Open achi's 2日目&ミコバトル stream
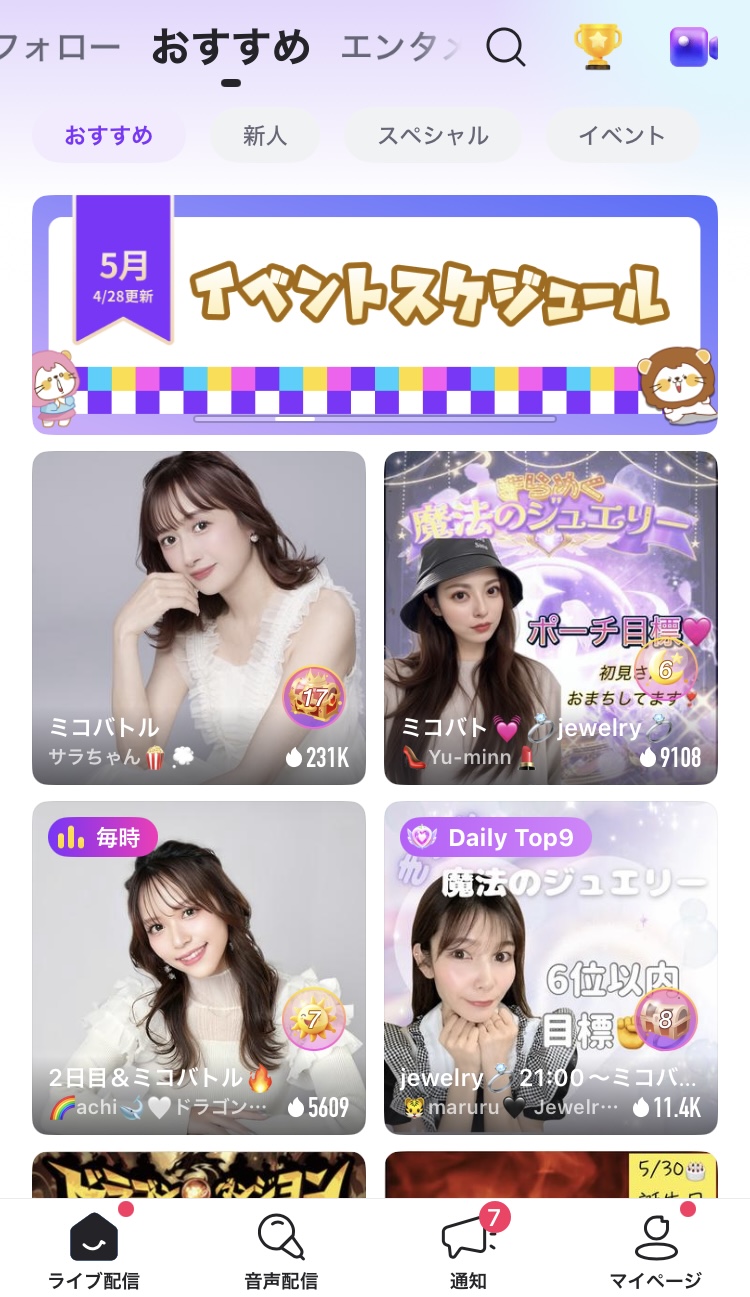This screenshot has width=750, height=1297. click(199, 968)
